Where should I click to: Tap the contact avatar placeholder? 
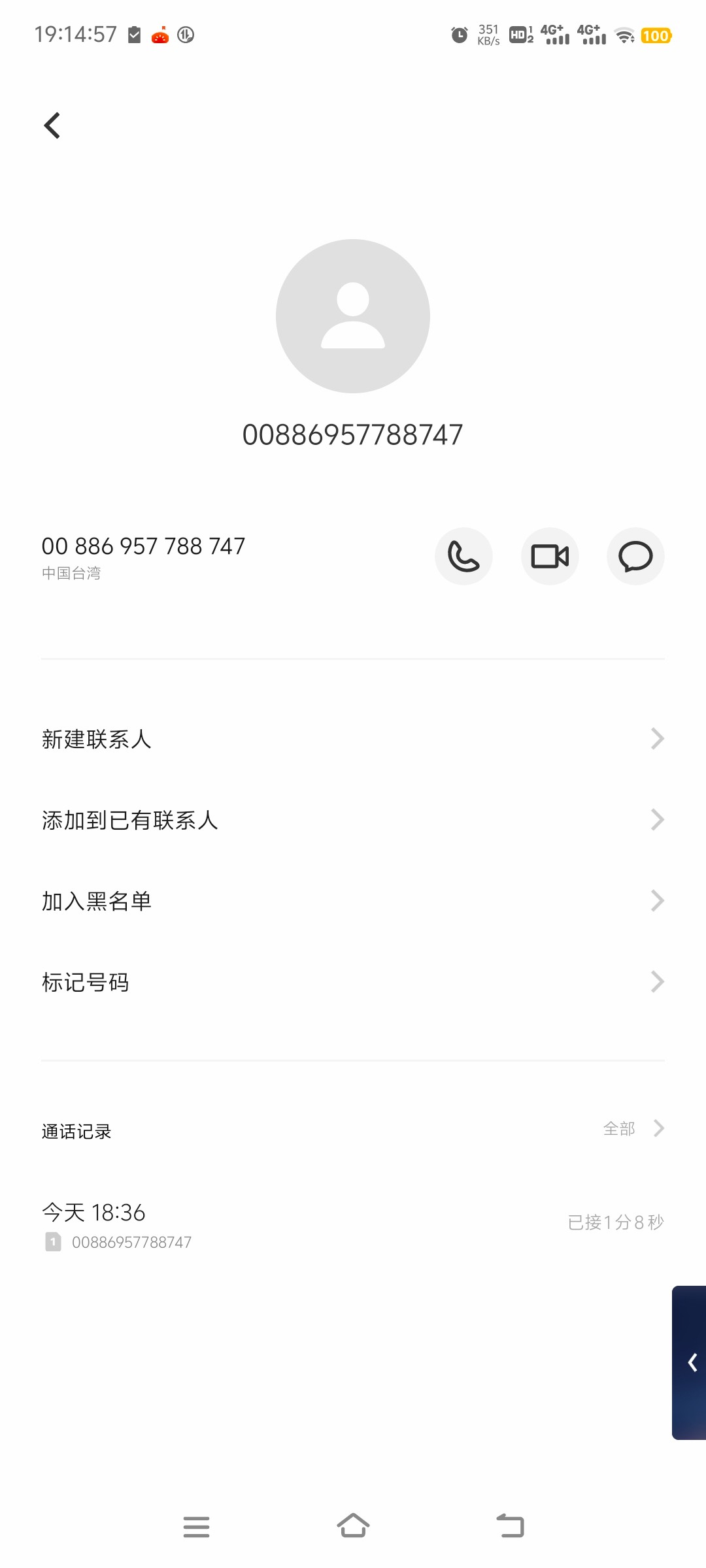(353, 316)
